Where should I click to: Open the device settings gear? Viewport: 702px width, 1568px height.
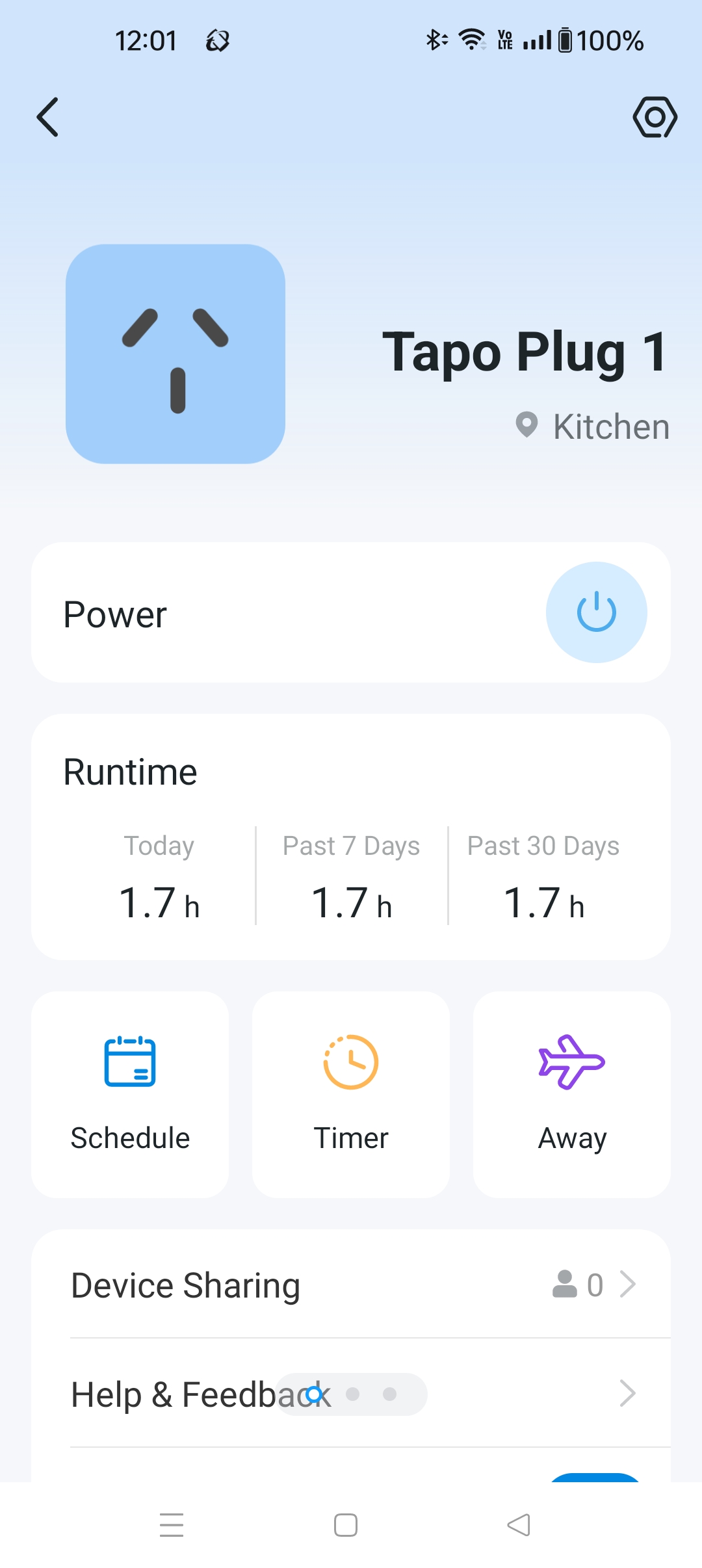tap(655, 117)
